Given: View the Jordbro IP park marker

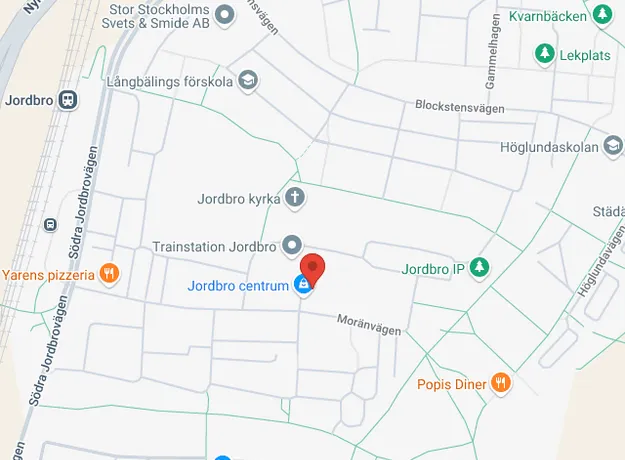Looking at the screenshot, I should click(479, 268).
